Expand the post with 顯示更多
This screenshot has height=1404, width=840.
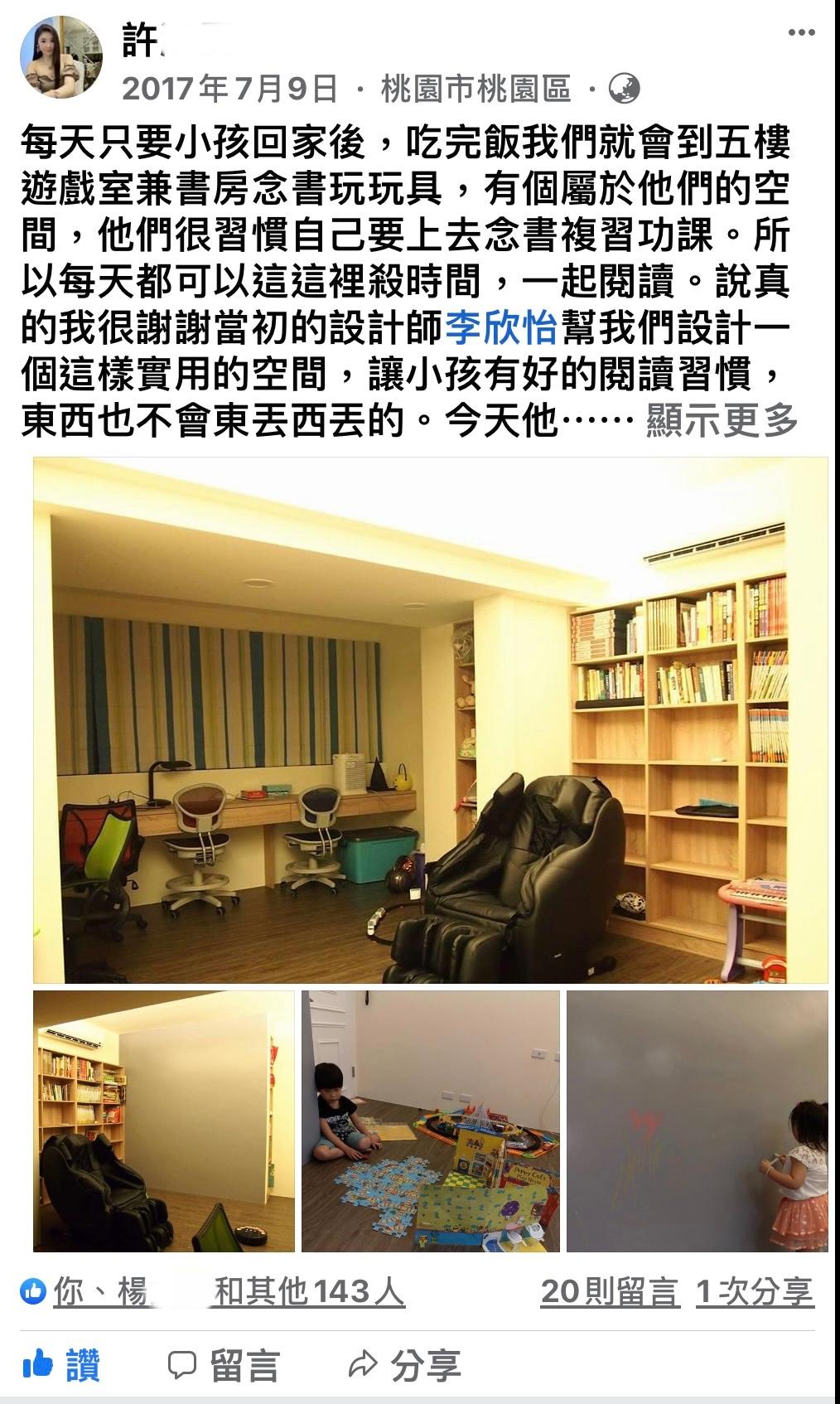coord(721,420)
